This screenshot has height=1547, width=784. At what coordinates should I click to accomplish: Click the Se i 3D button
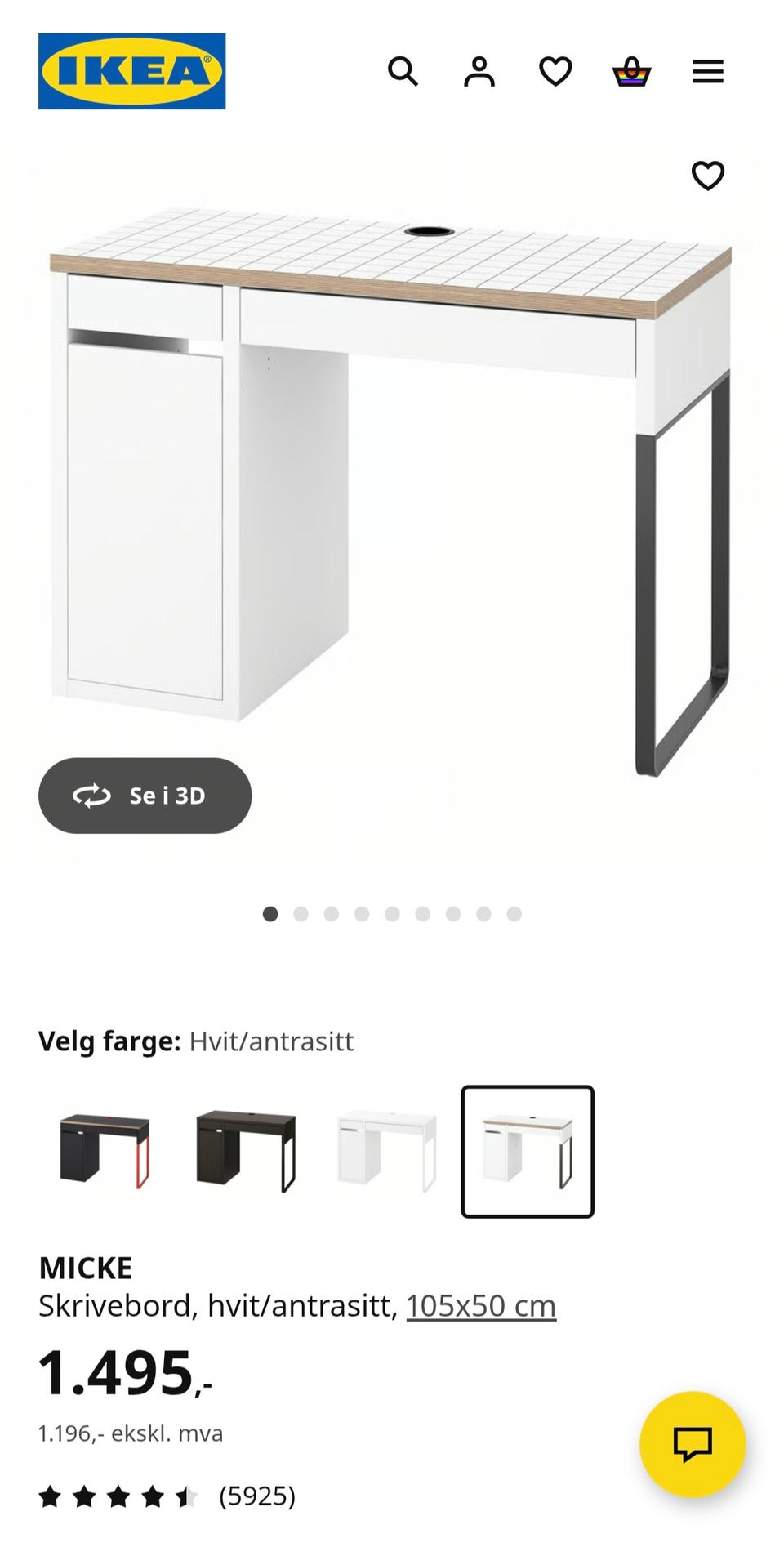pos(145,796)
